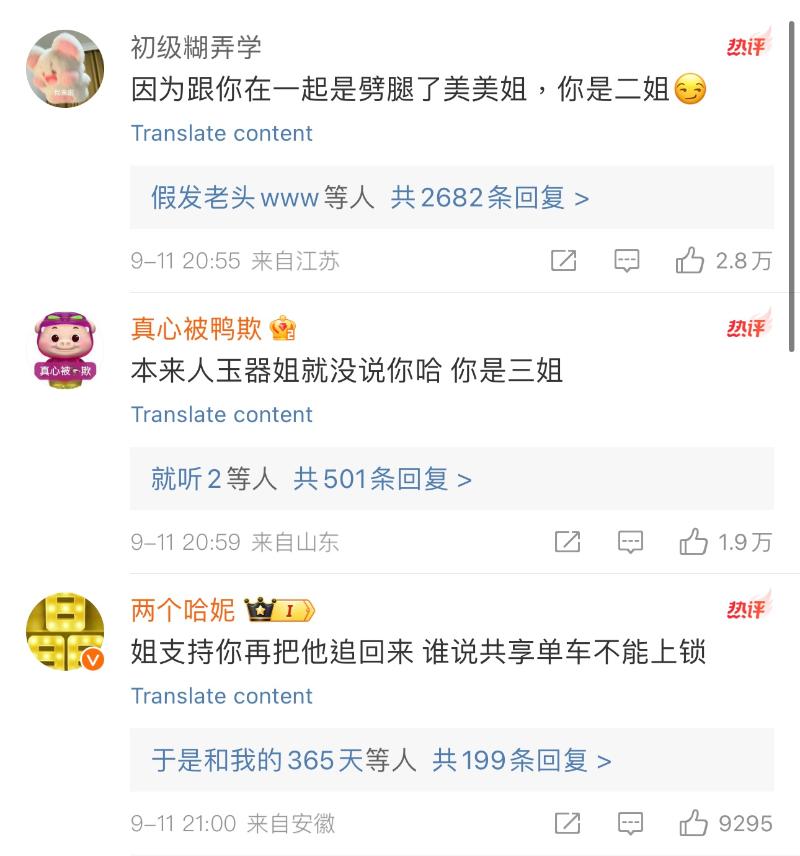Open 初级糊弄学's profile avatar

coord(65,68)
